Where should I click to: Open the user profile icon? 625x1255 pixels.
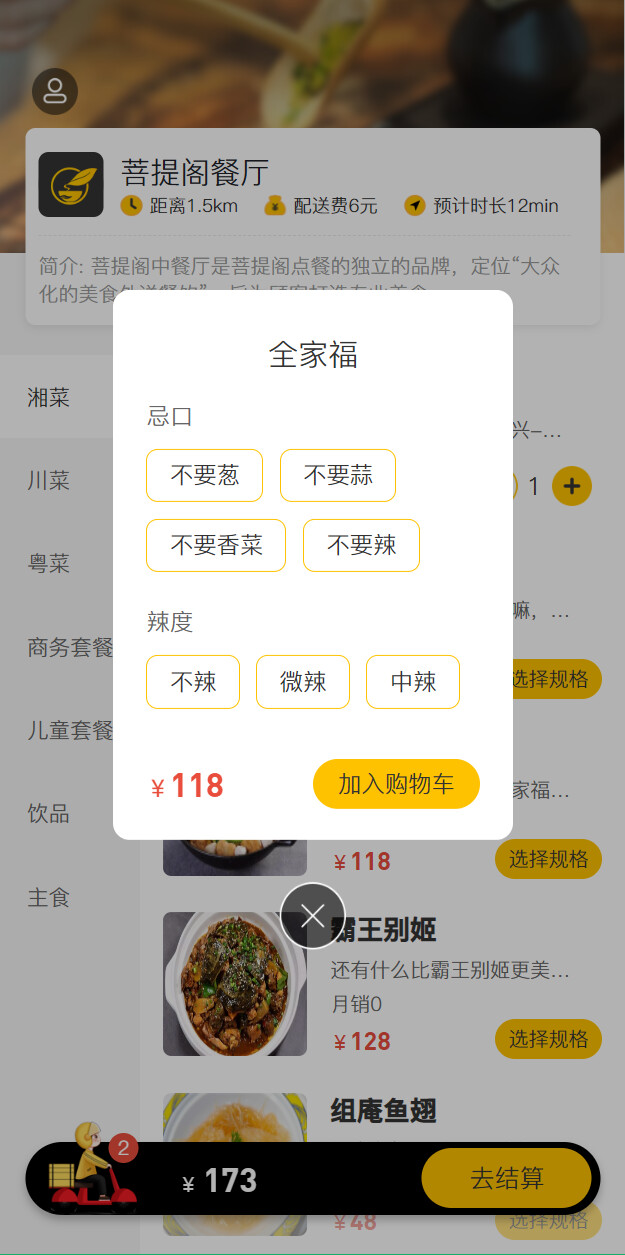(55, 92)
